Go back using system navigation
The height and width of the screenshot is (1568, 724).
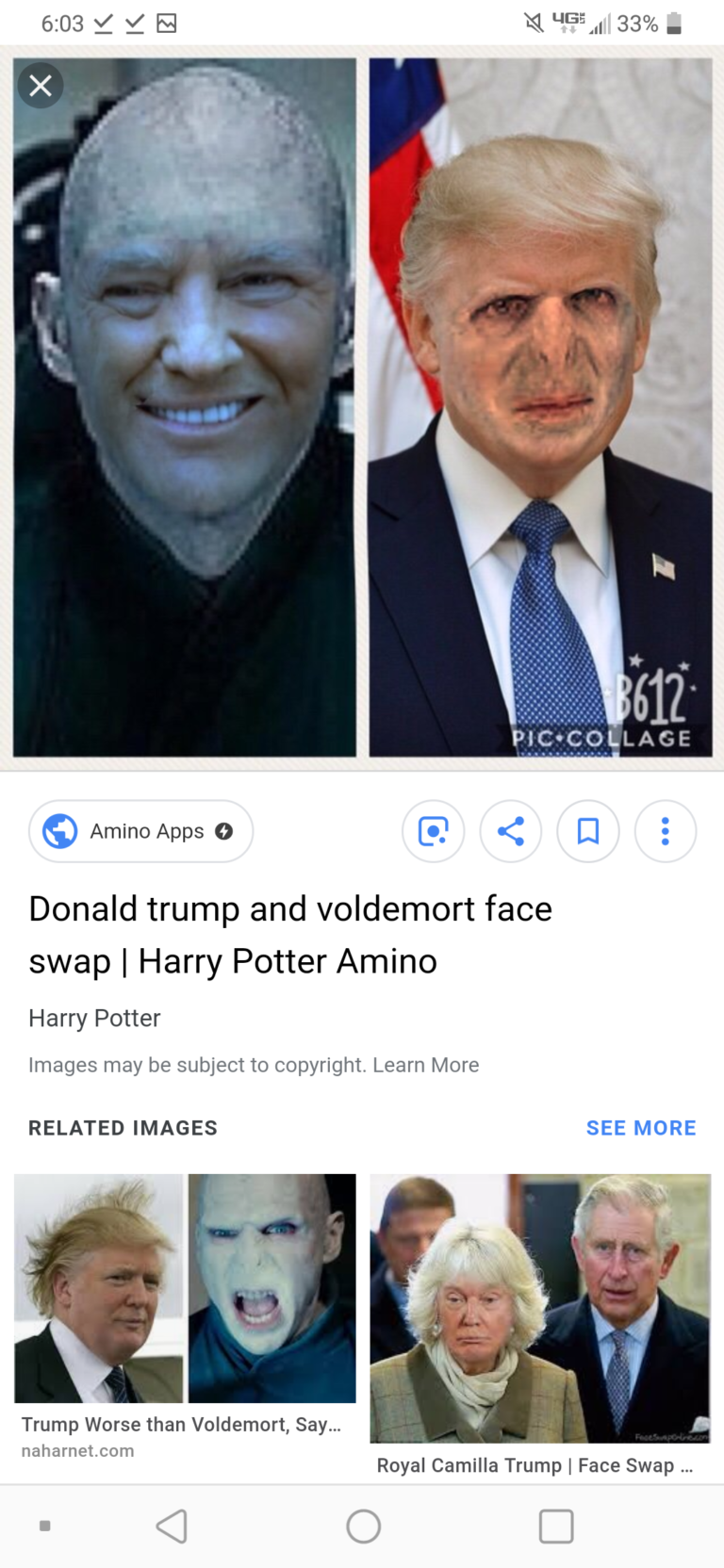click(172, 1526)
